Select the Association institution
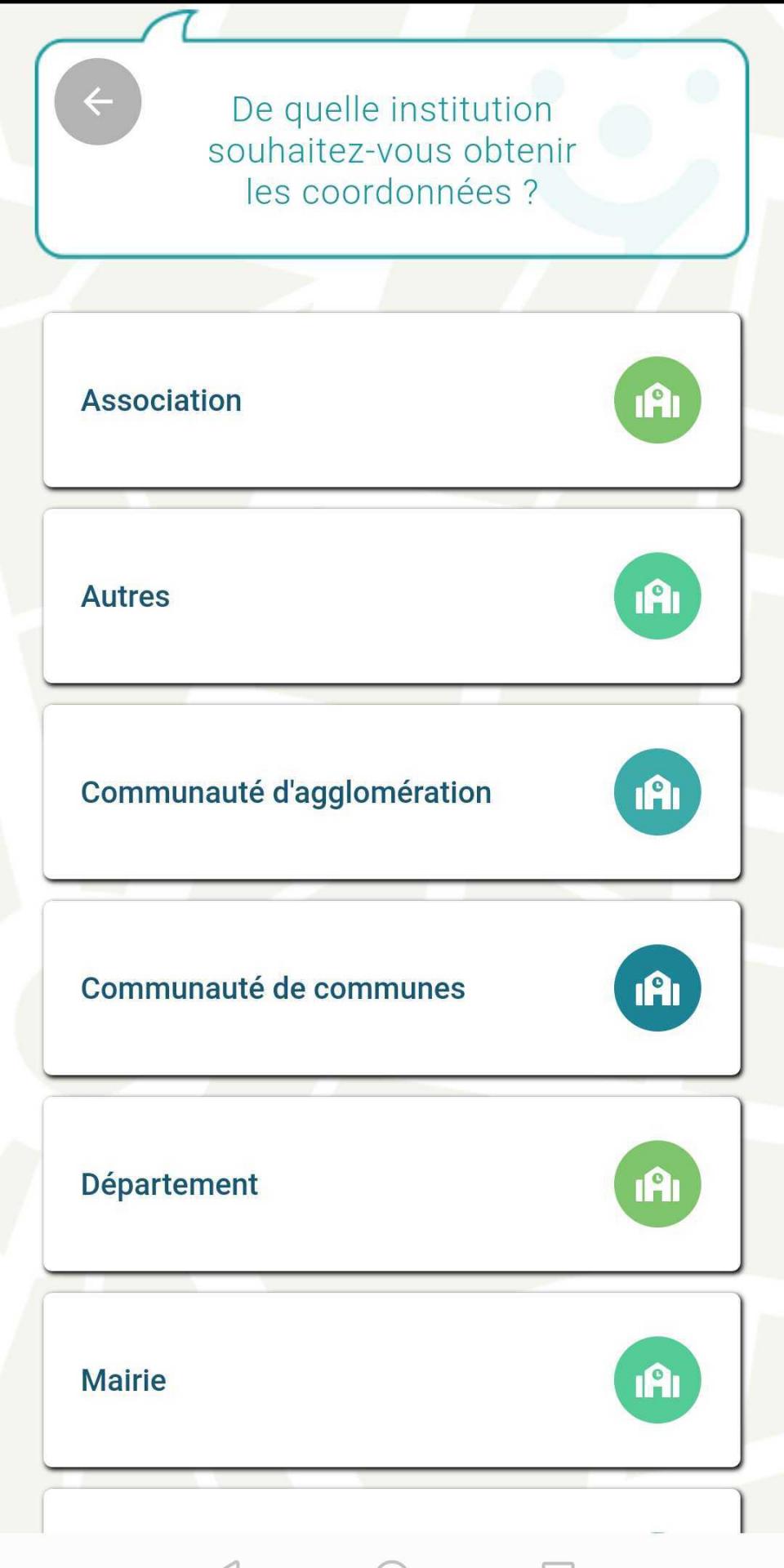784x1568 pixels. [392, 400]
